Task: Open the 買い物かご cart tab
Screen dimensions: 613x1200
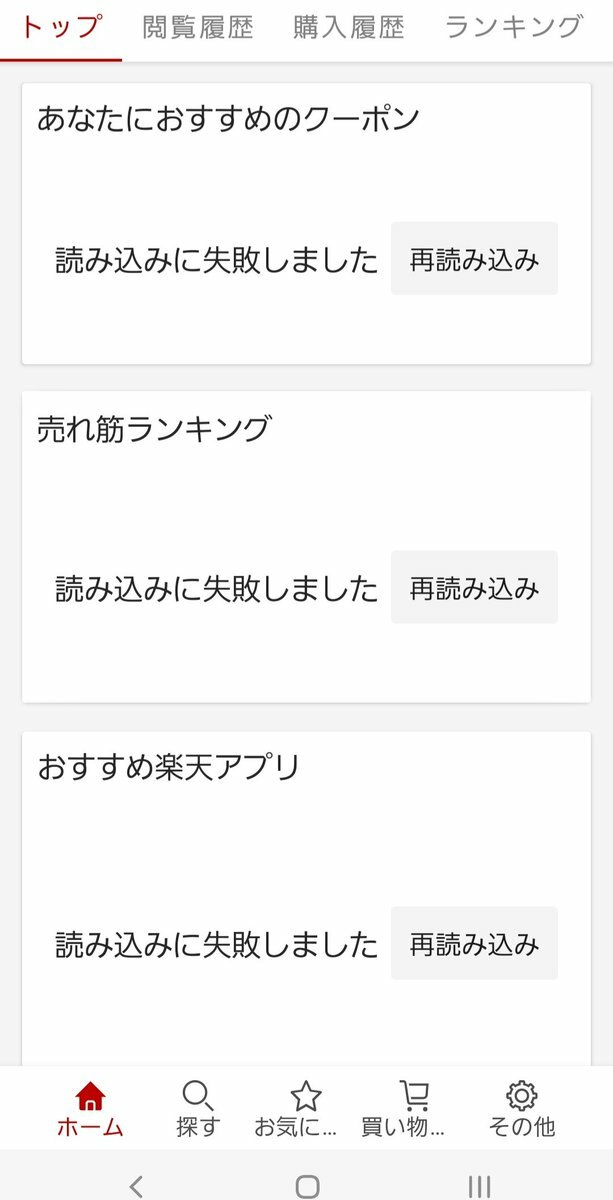Action: tap(413, 1109)
